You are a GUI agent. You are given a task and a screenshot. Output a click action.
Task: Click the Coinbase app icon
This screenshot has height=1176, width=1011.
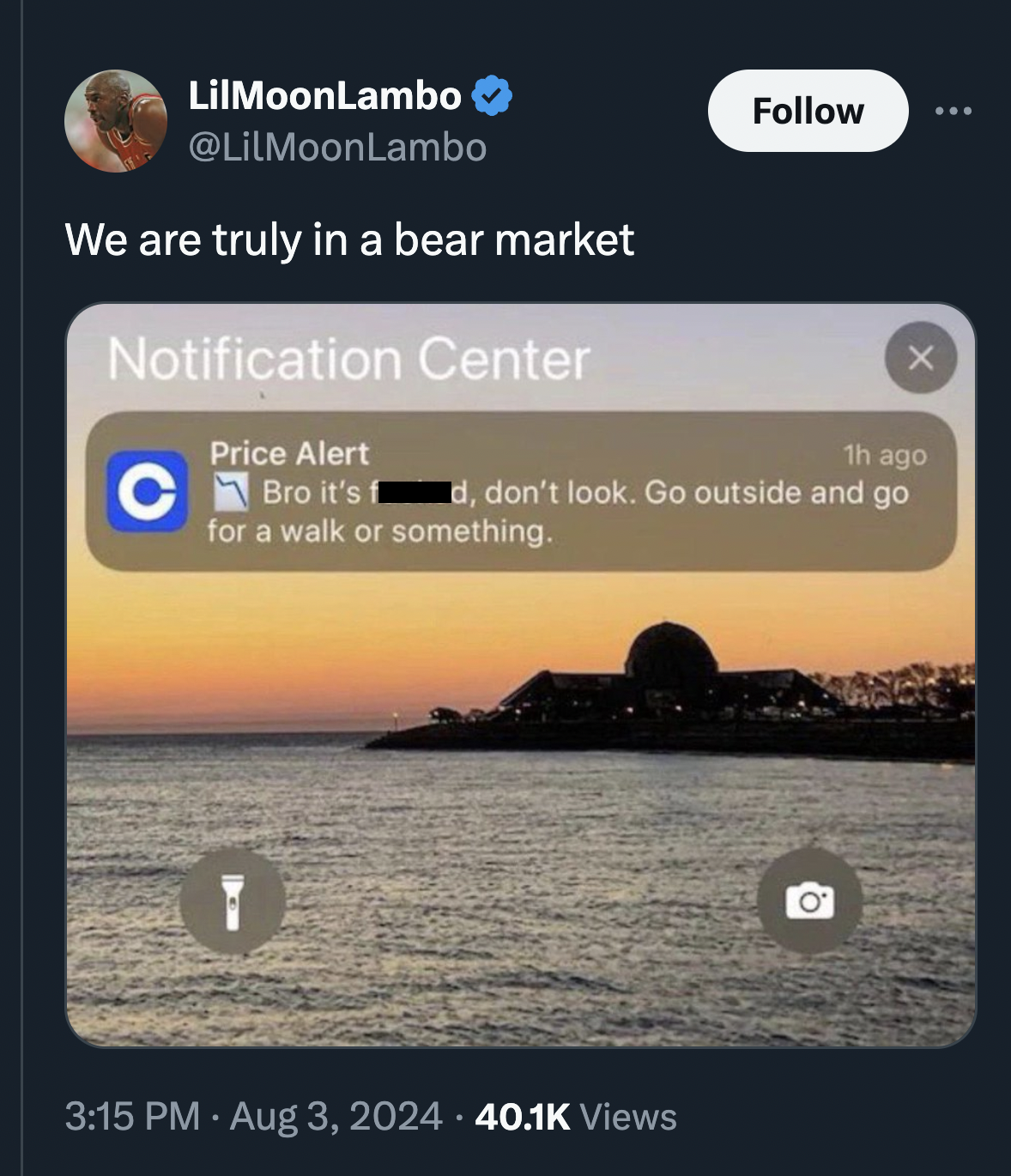(x=148, y=491)
